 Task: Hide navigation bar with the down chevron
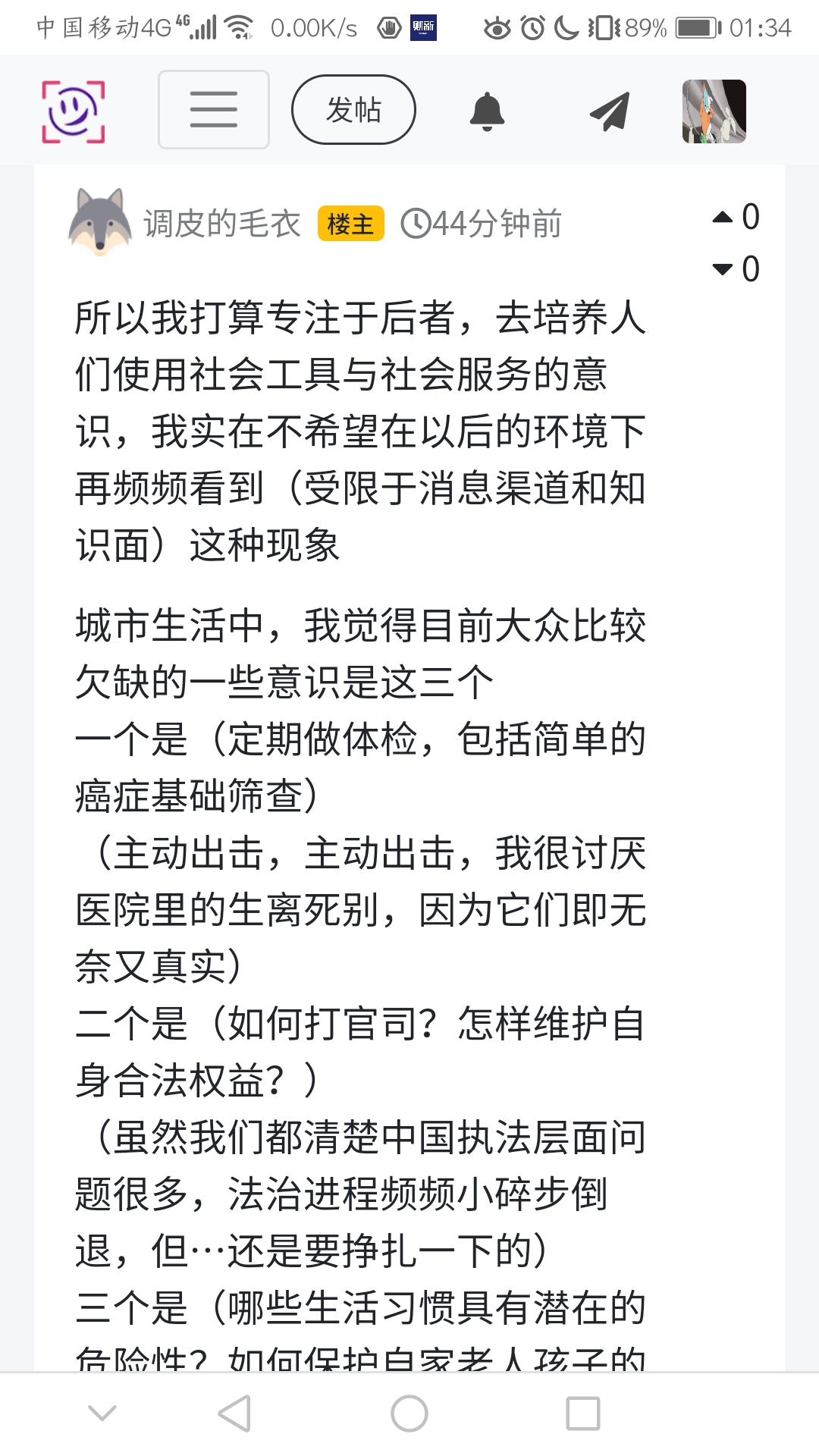click(102, 1413)
